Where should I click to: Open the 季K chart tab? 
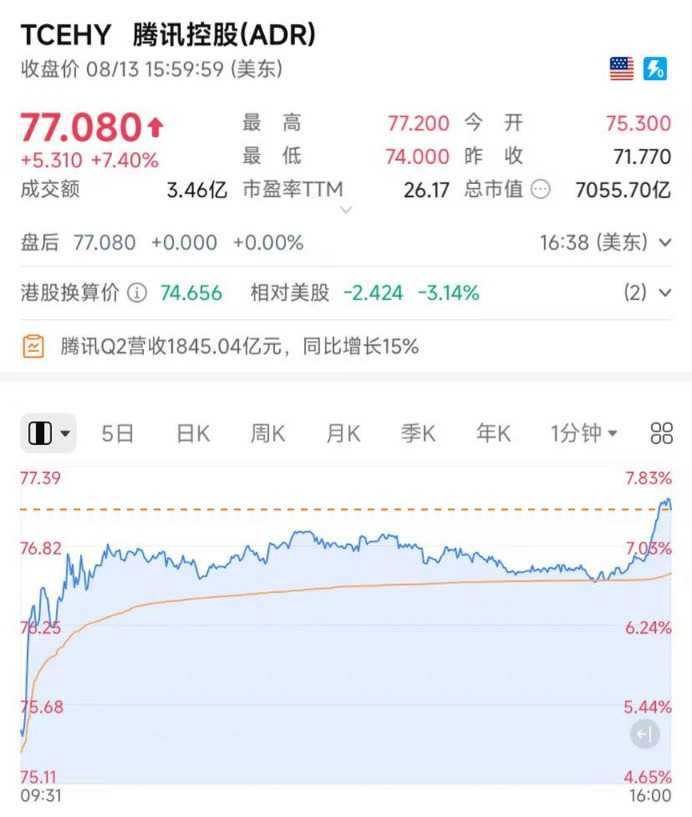pos(418,433)
